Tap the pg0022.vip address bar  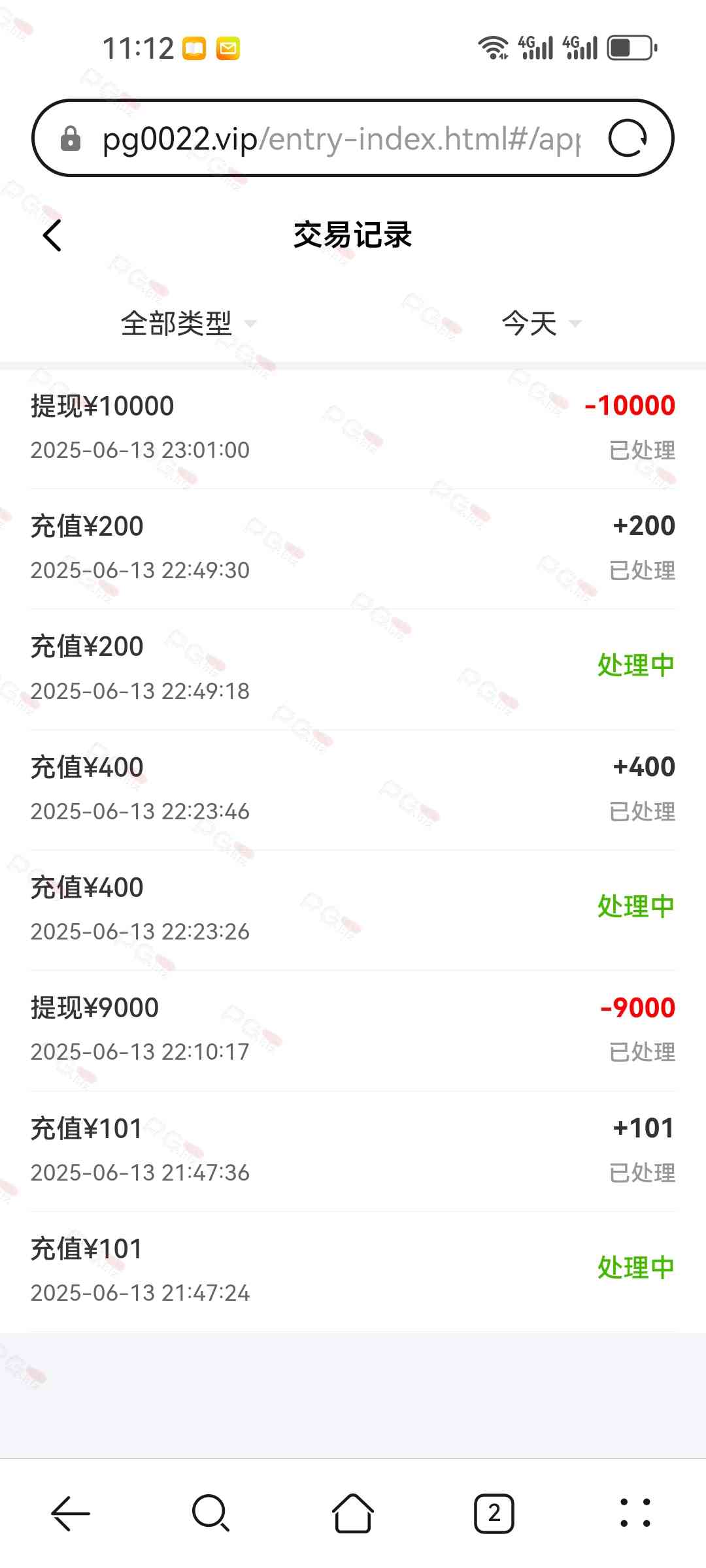point(340,139)
